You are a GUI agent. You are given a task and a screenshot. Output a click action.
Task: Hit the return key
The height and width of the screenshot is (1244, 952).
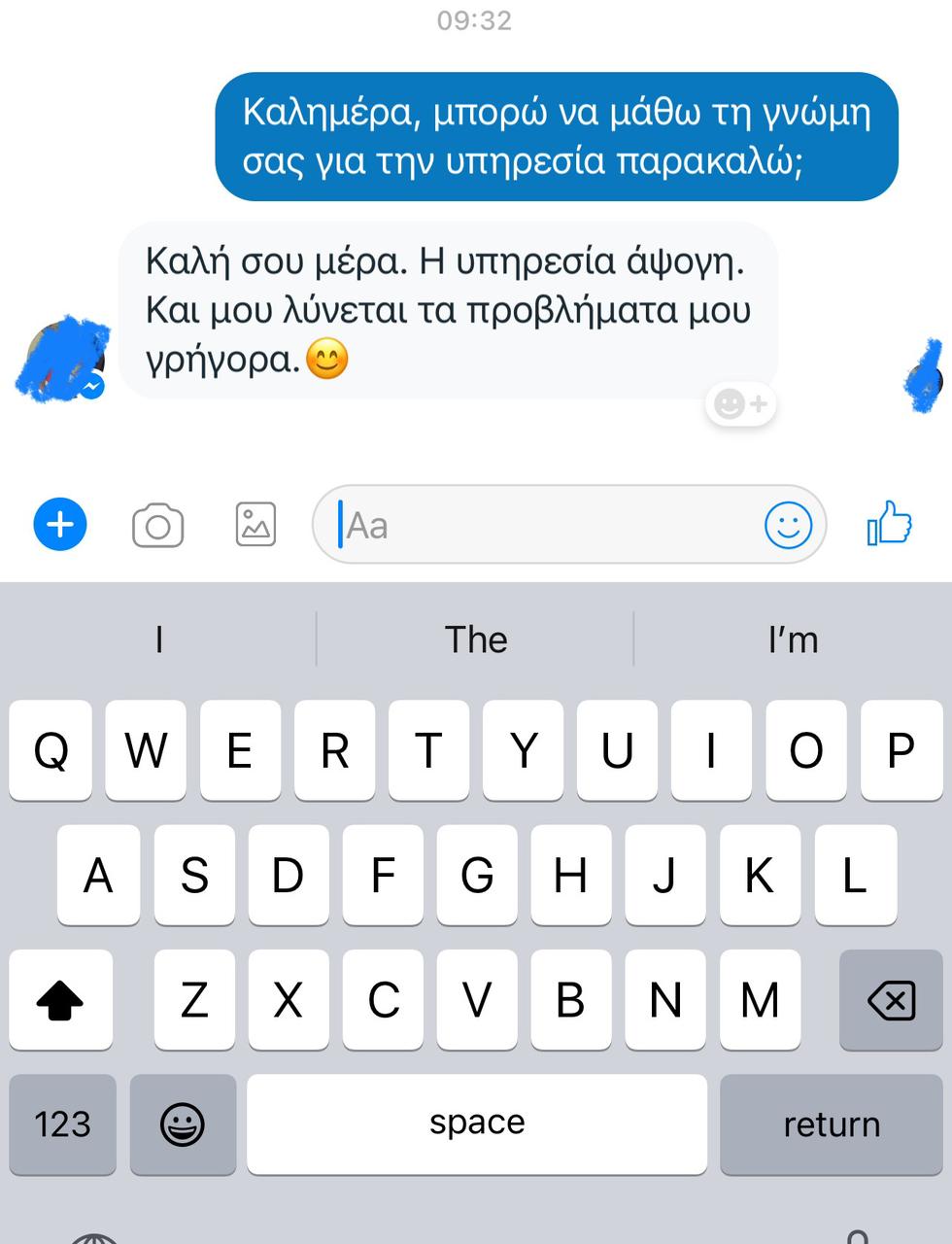(x=831, y=1124)
